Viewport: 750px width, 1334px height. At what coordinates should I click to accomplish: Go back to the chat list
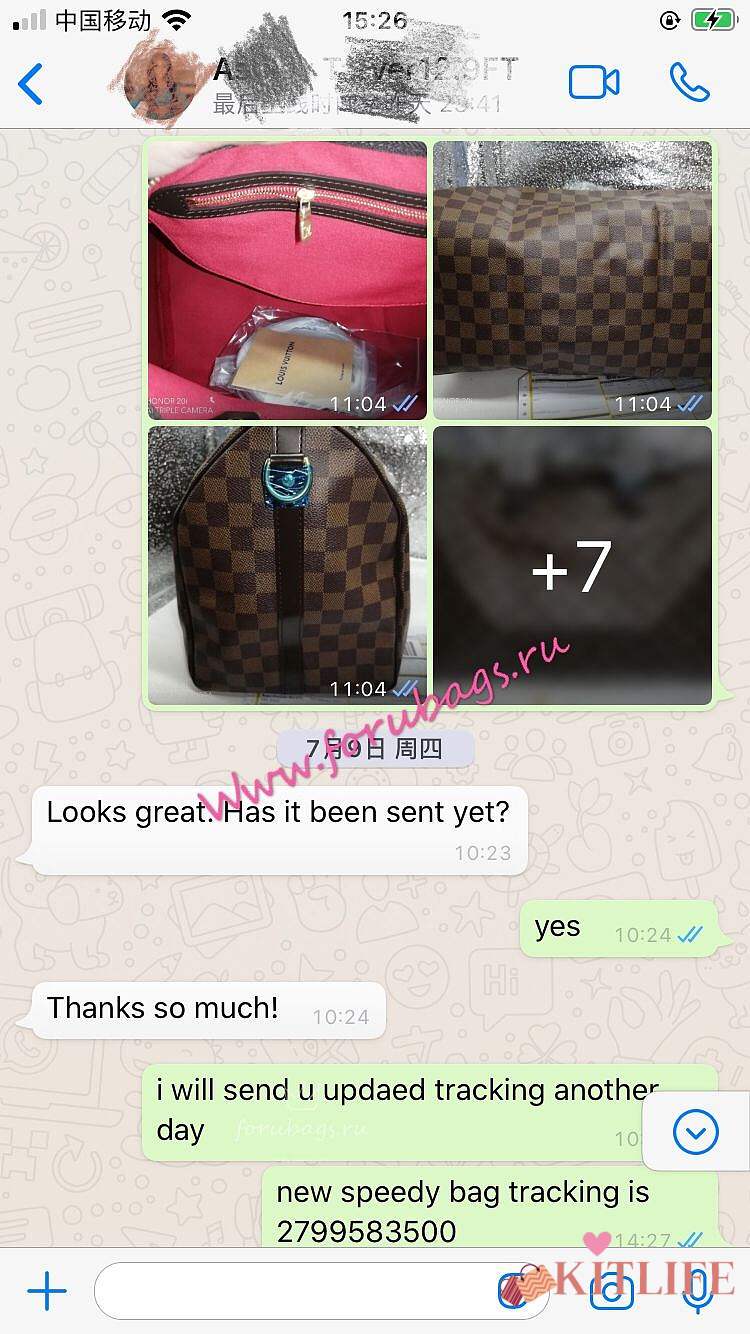(32, 83)
